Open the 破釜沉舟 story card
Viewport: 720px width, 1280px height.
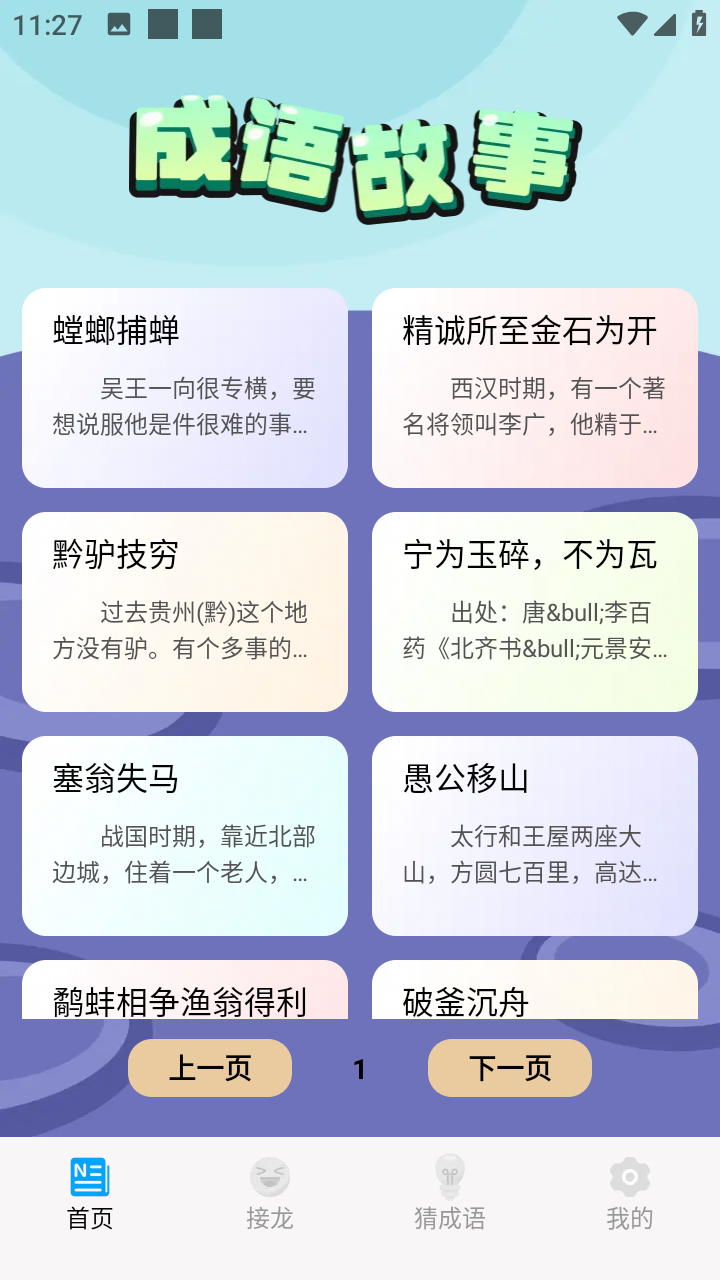(535, 992)
